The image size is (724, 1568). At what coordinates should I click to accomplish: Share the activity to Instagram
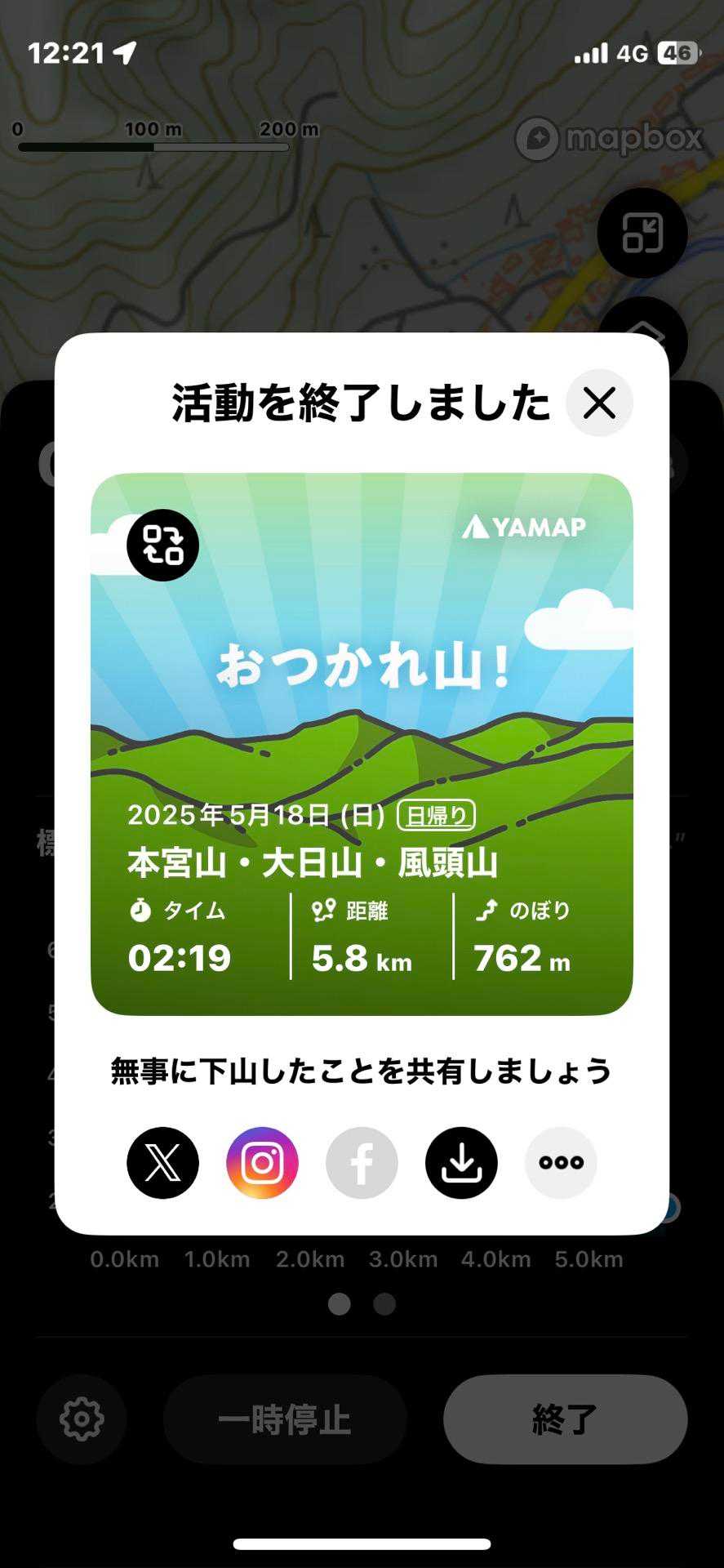(x=262, y=1162)
